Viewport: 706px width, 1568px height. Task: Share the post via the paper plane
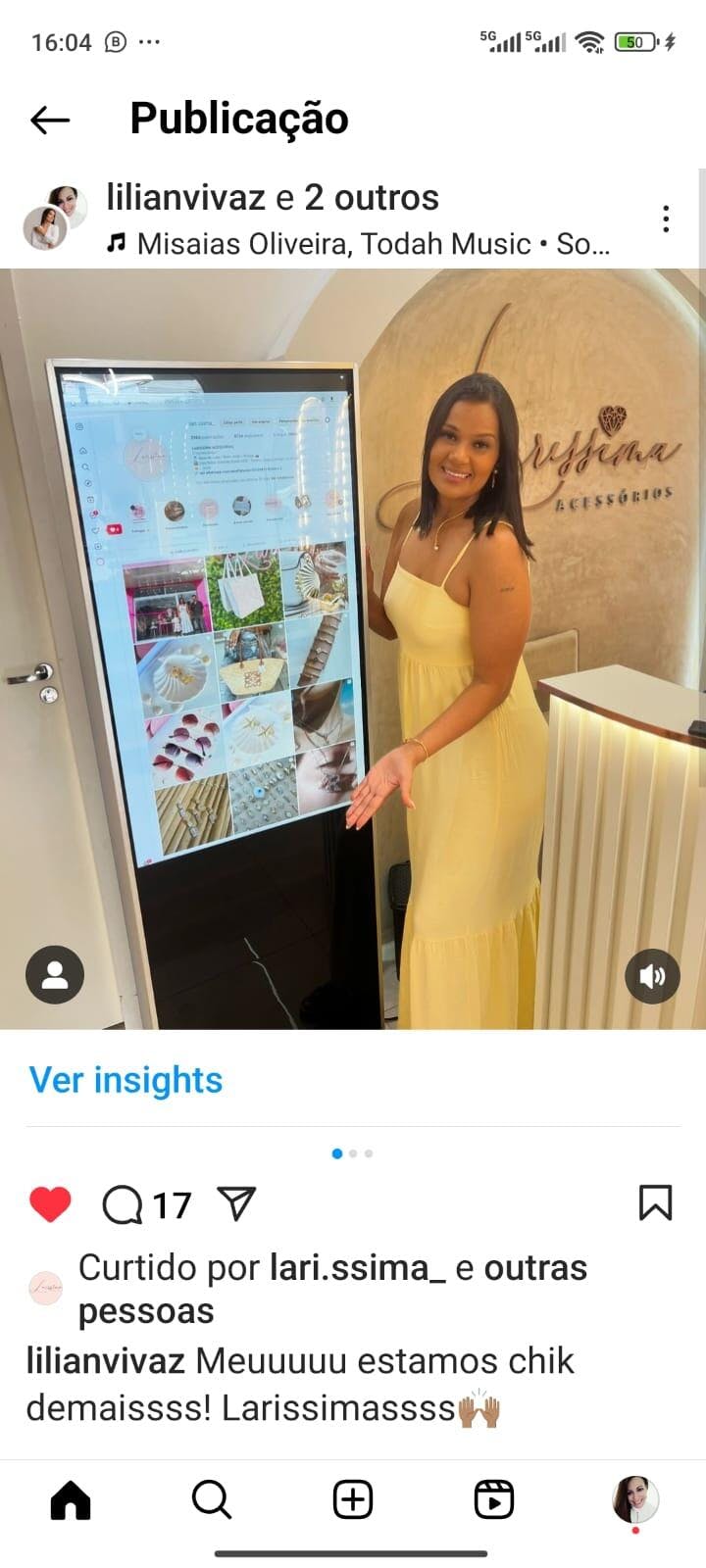pos(236,1203)
